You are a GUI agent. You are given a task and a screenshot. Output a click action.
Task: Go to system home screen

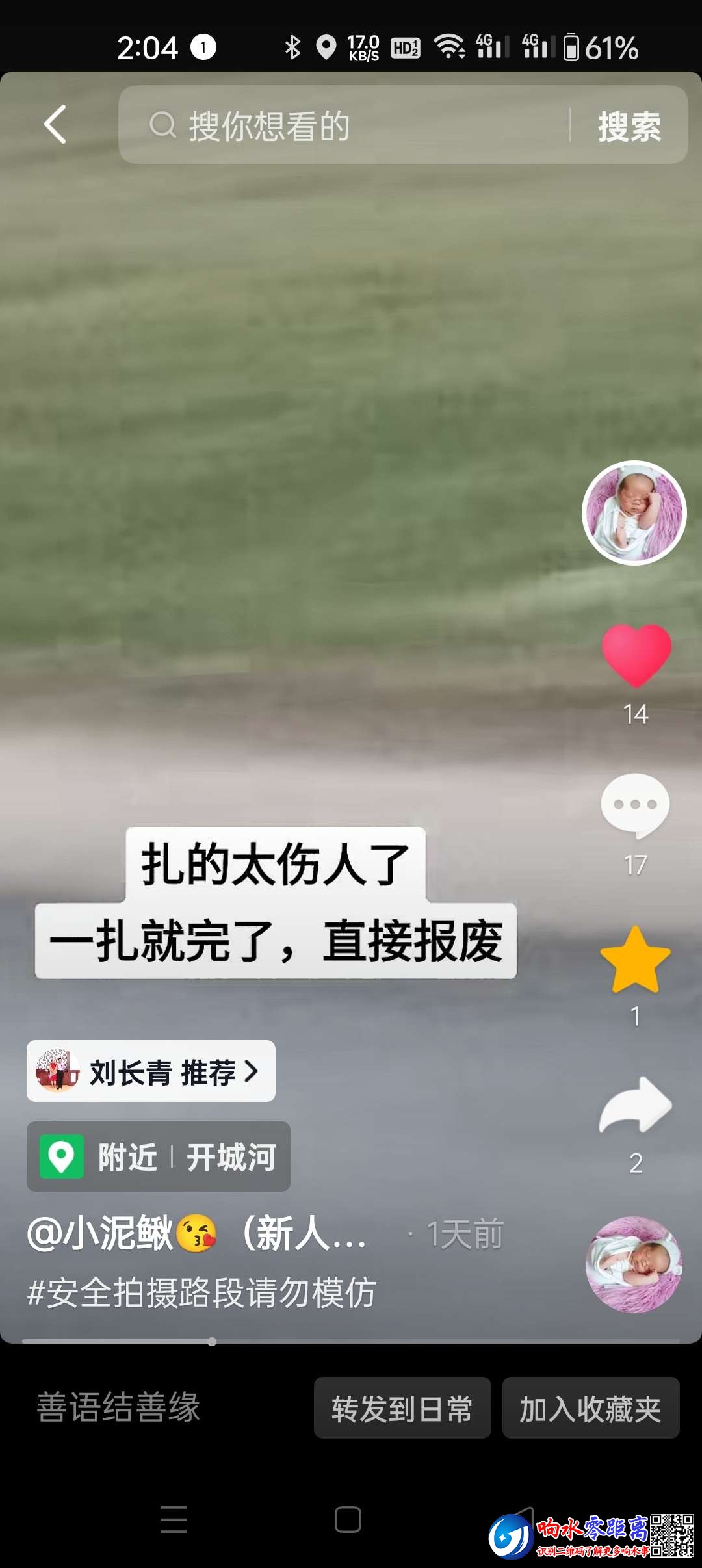click(348, 1519)
